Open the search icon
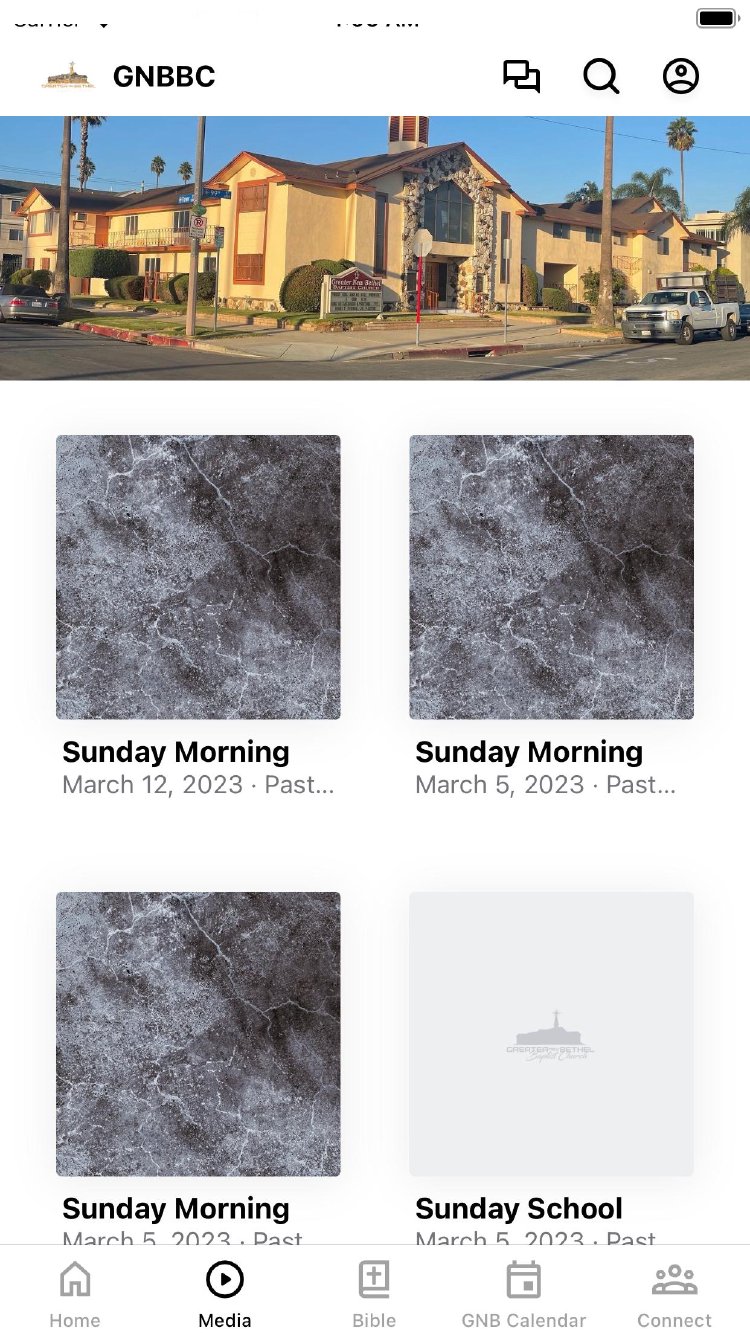The height and width of the screenshot is (1334, 750). coord(601,77)
